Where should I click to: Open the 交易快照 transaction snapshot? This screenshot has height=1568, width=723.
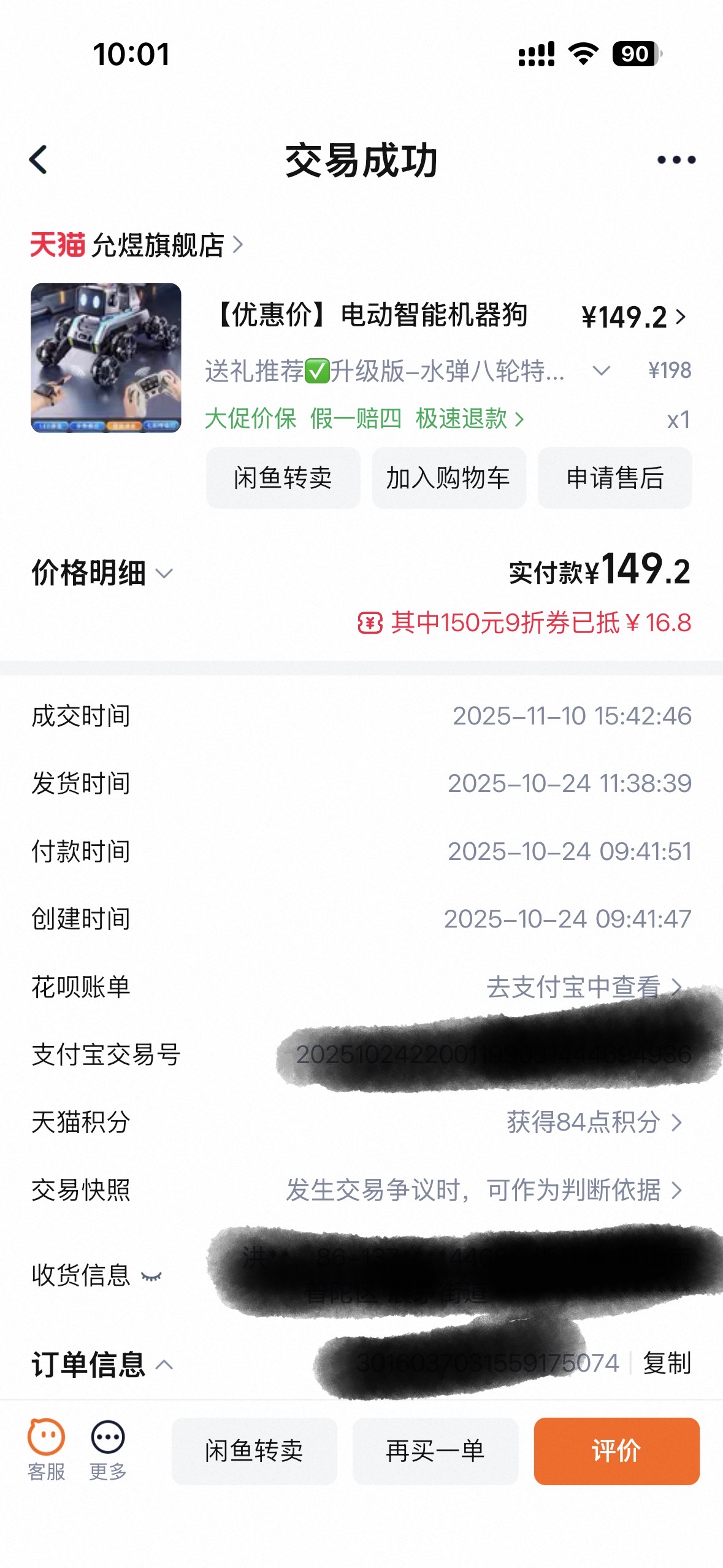(x=484, y=1190)
